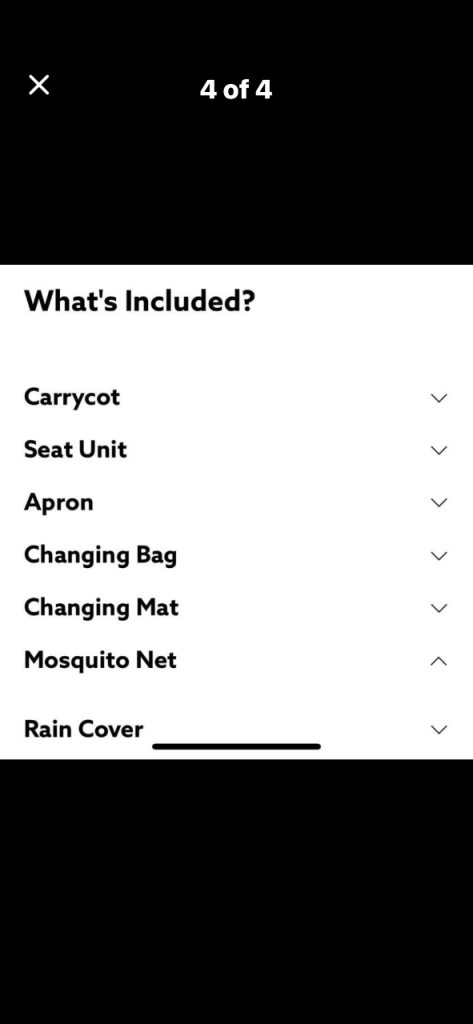473x1024 pixels.
Task: Expand the Changing Bag section
Action: (236, 556)
